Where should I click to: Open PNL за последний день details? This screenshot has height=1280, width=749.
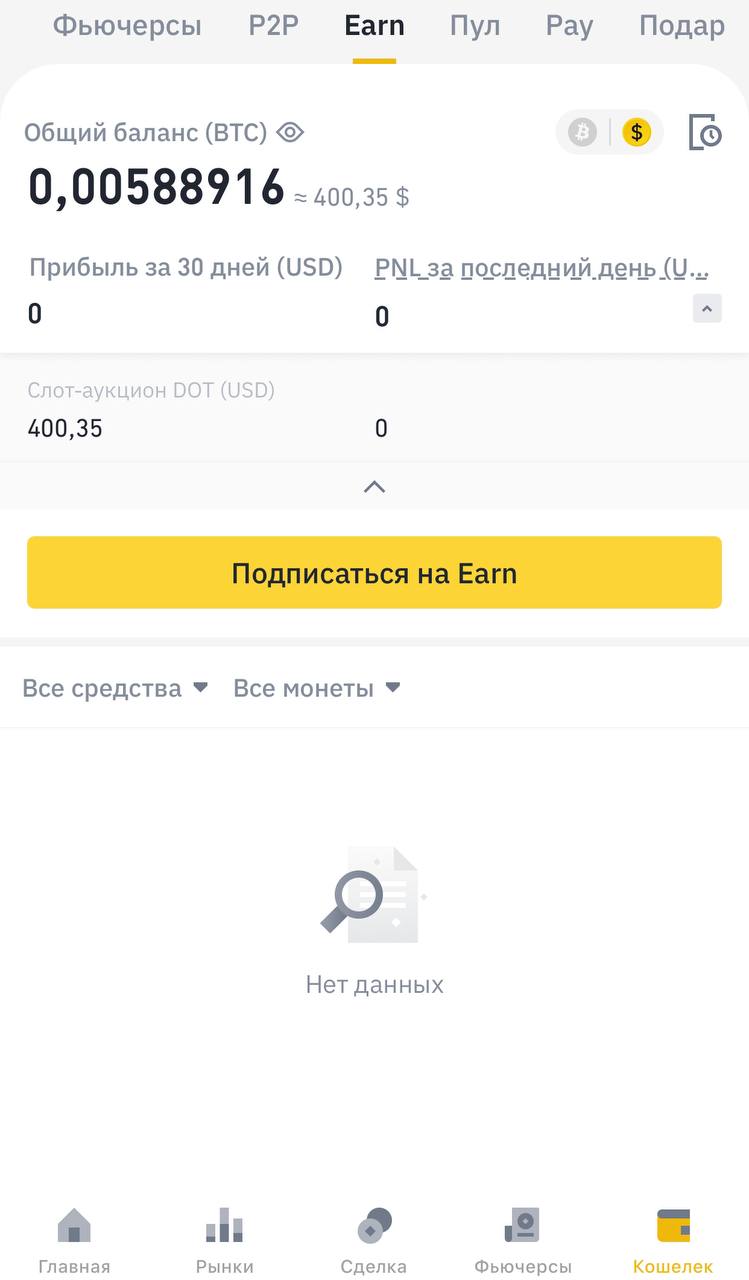click(x=541, y=268)
